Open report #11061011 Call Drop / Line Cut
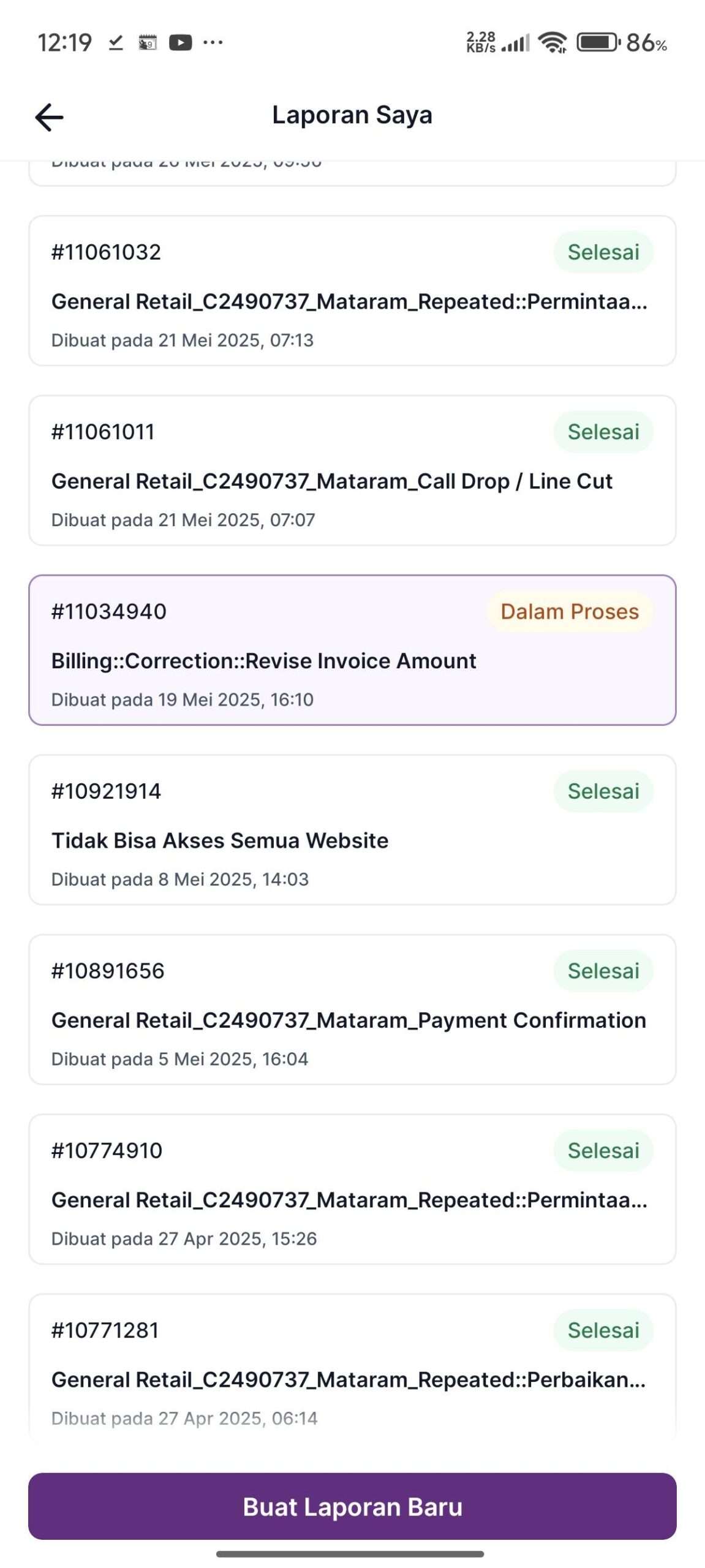Image resolution: width=705 pixels, height=1568 pixels. [352, 470]
